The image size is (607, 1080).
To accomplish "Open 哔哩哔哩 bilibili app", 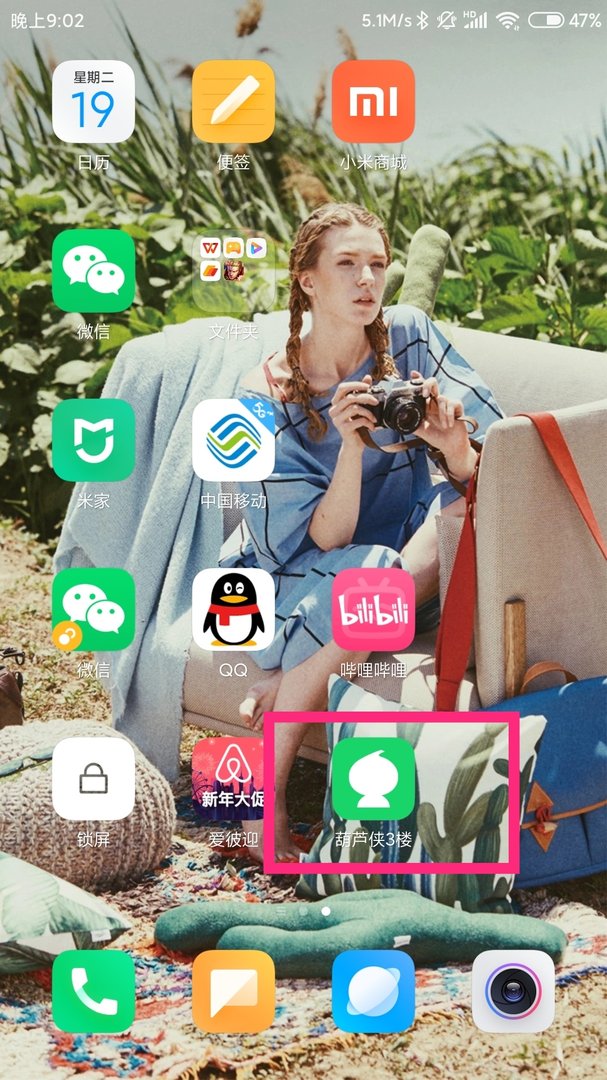I will [x=373, y=609].
